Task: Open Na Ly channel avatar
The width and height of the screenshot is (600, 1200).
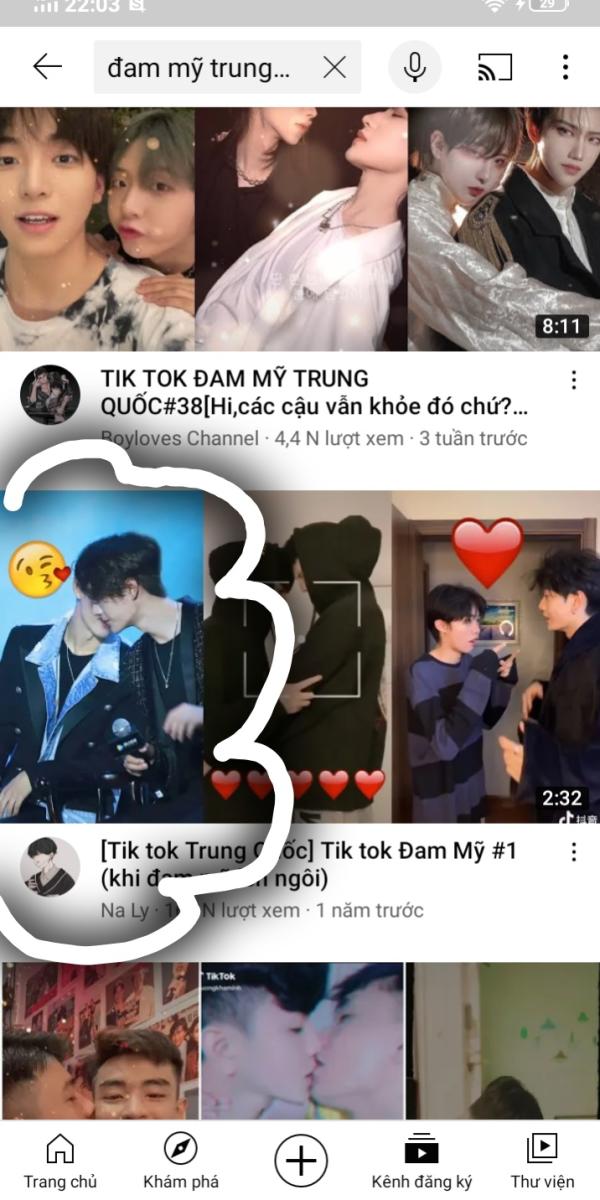Action: (x=50, y=867)
